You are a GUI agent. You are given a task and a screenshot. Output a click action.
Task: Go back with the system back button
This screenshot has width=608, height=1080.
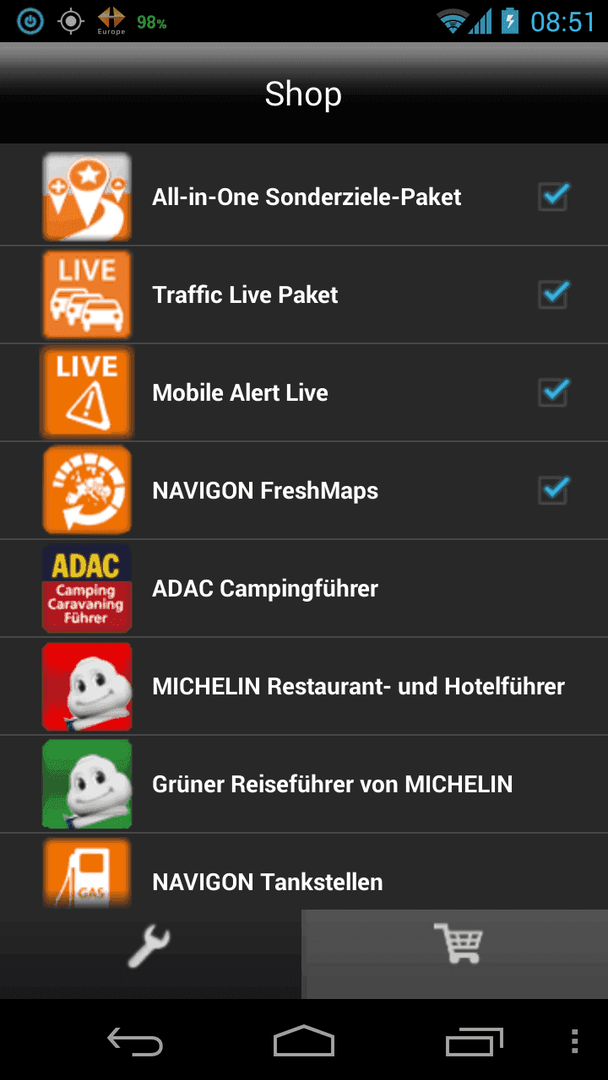click(x=135, y=1040)
